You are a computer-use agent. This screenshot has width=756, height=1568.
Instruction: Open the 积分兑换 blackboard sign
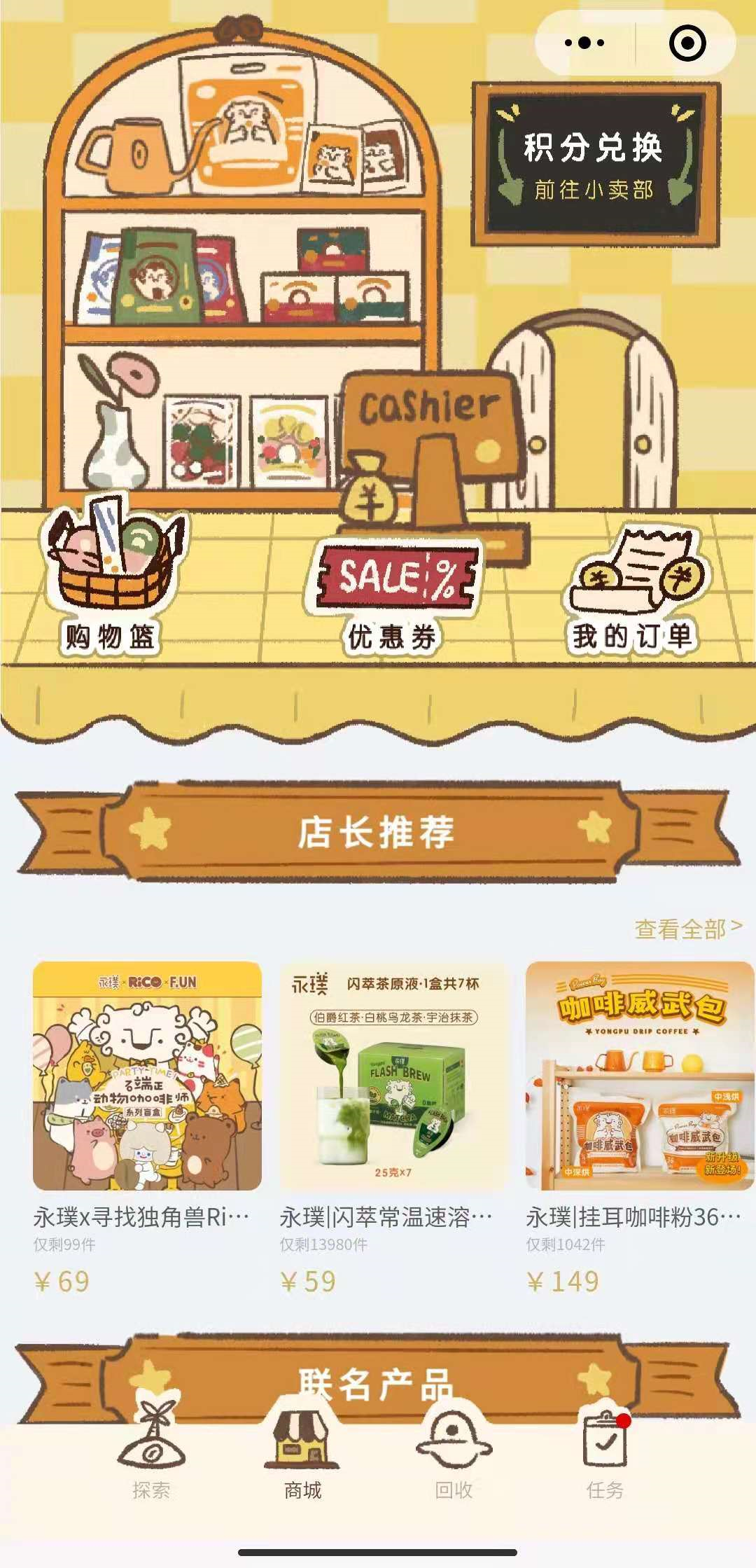(x=595, y=165)
